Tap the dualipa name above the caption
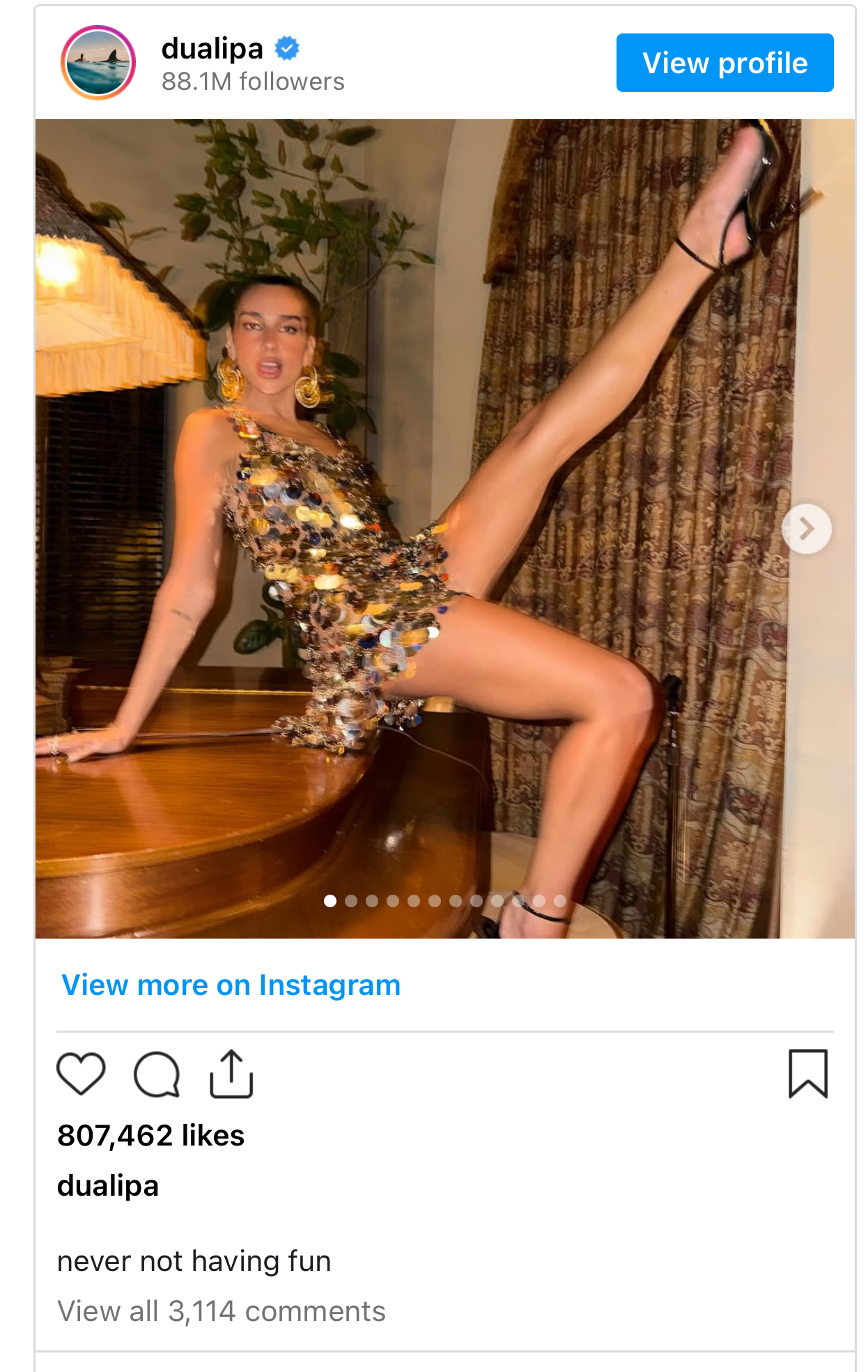The width and height of the screenshot is (868, 1372). click(x=108, y=1186)
